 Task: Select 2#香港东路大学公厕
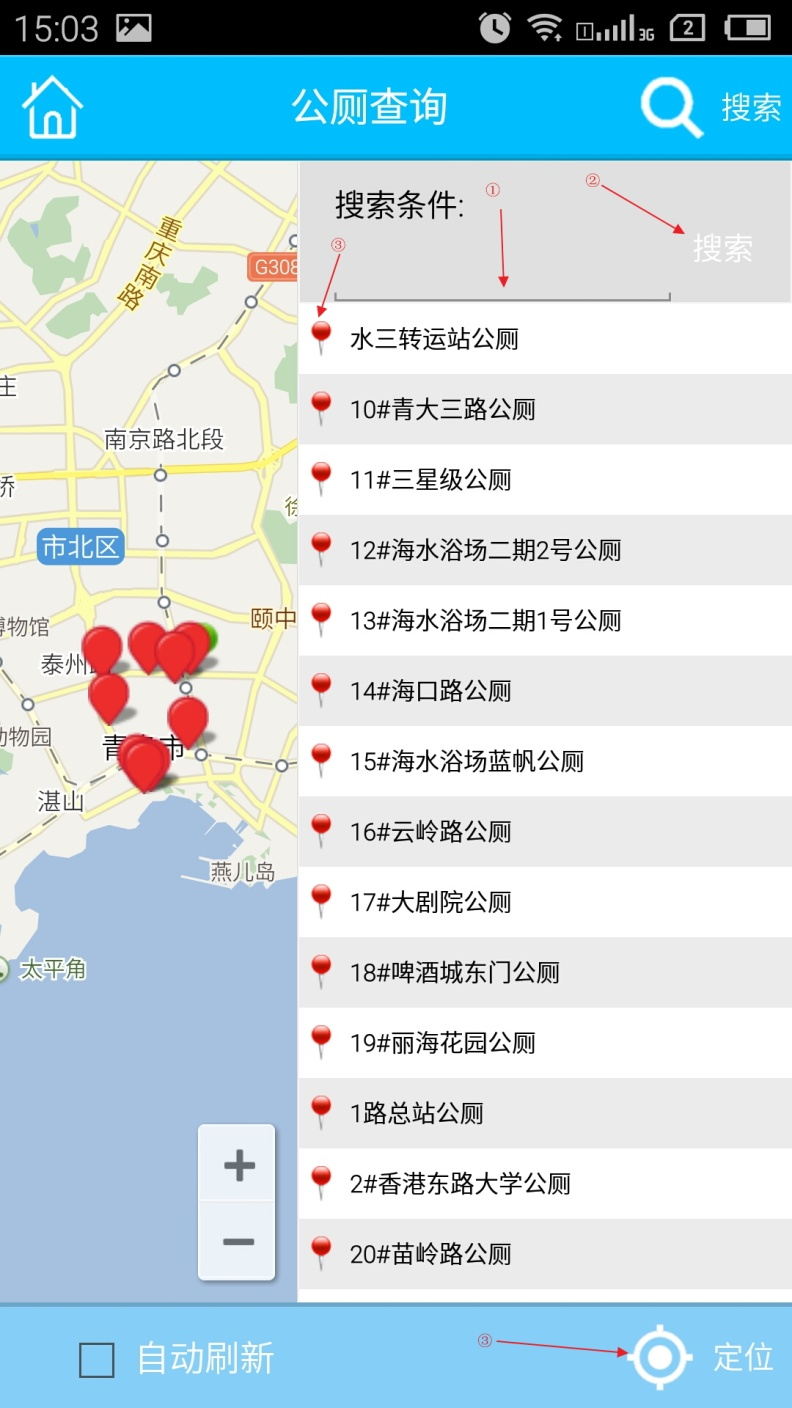[x=545, y=1183]
